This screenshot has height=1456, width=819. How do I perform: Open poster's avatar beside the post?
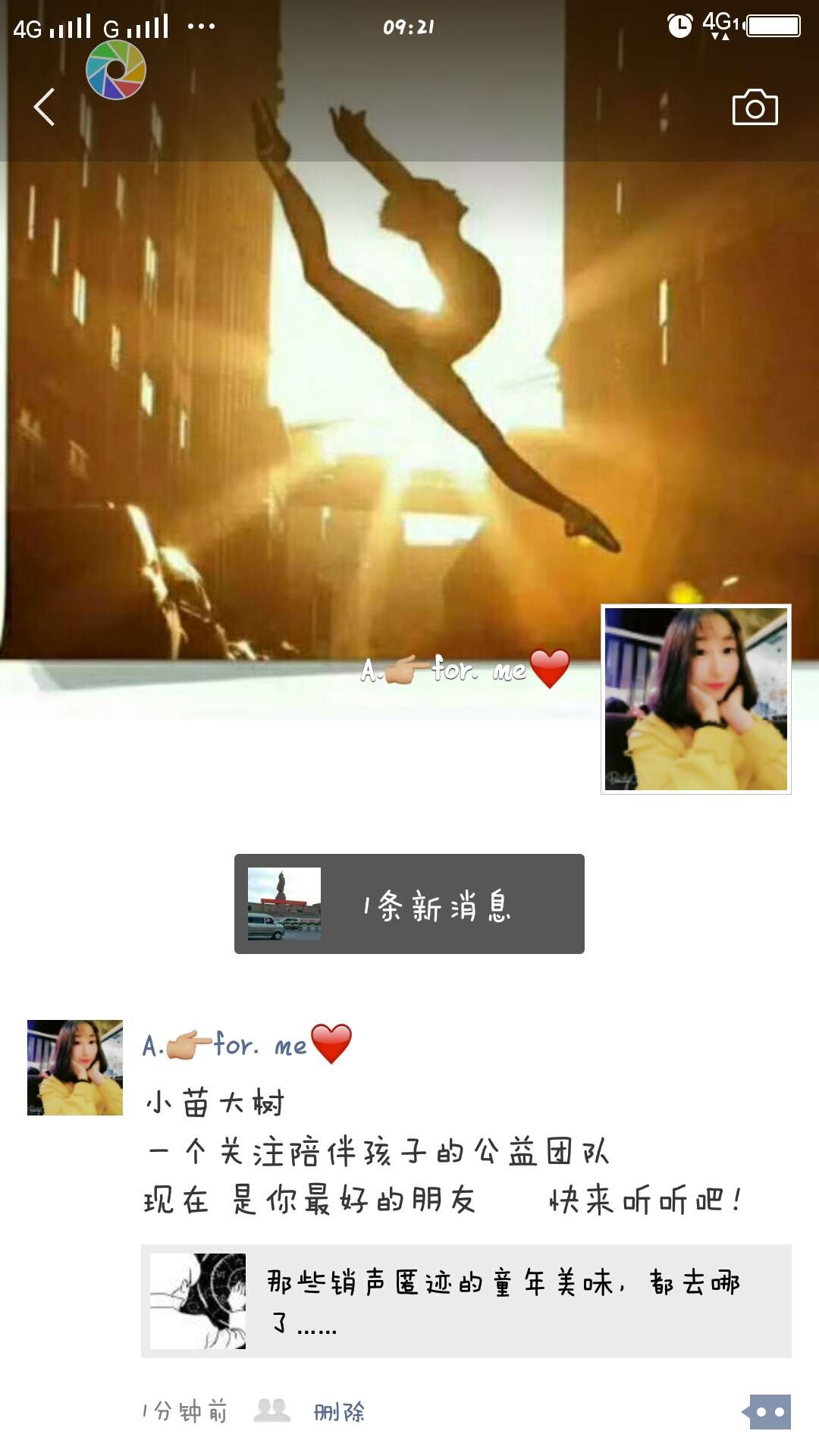(75, 1067)
